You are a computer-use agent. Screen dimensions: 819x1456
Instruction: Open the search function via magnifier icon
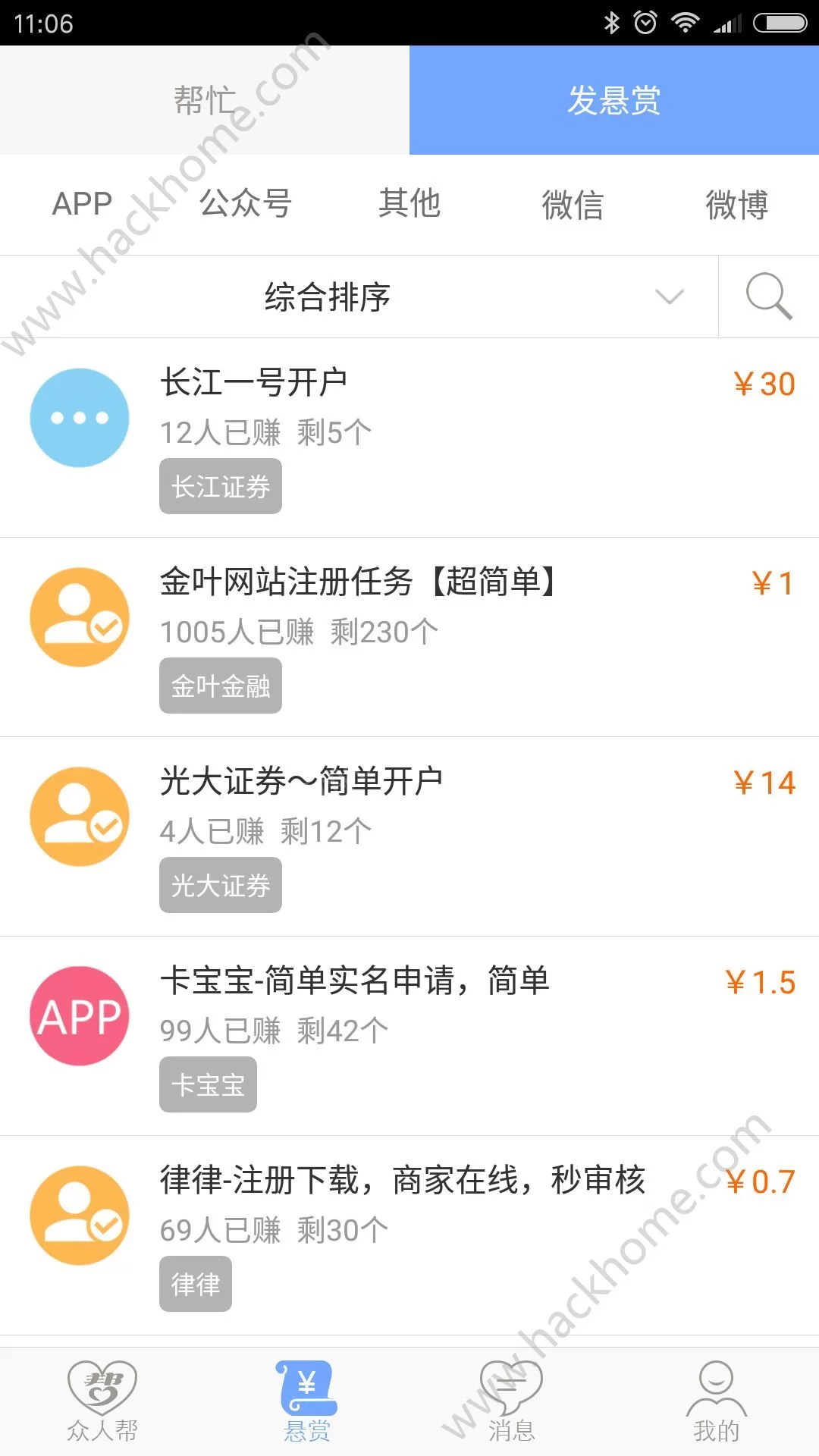tap(766, 296)
